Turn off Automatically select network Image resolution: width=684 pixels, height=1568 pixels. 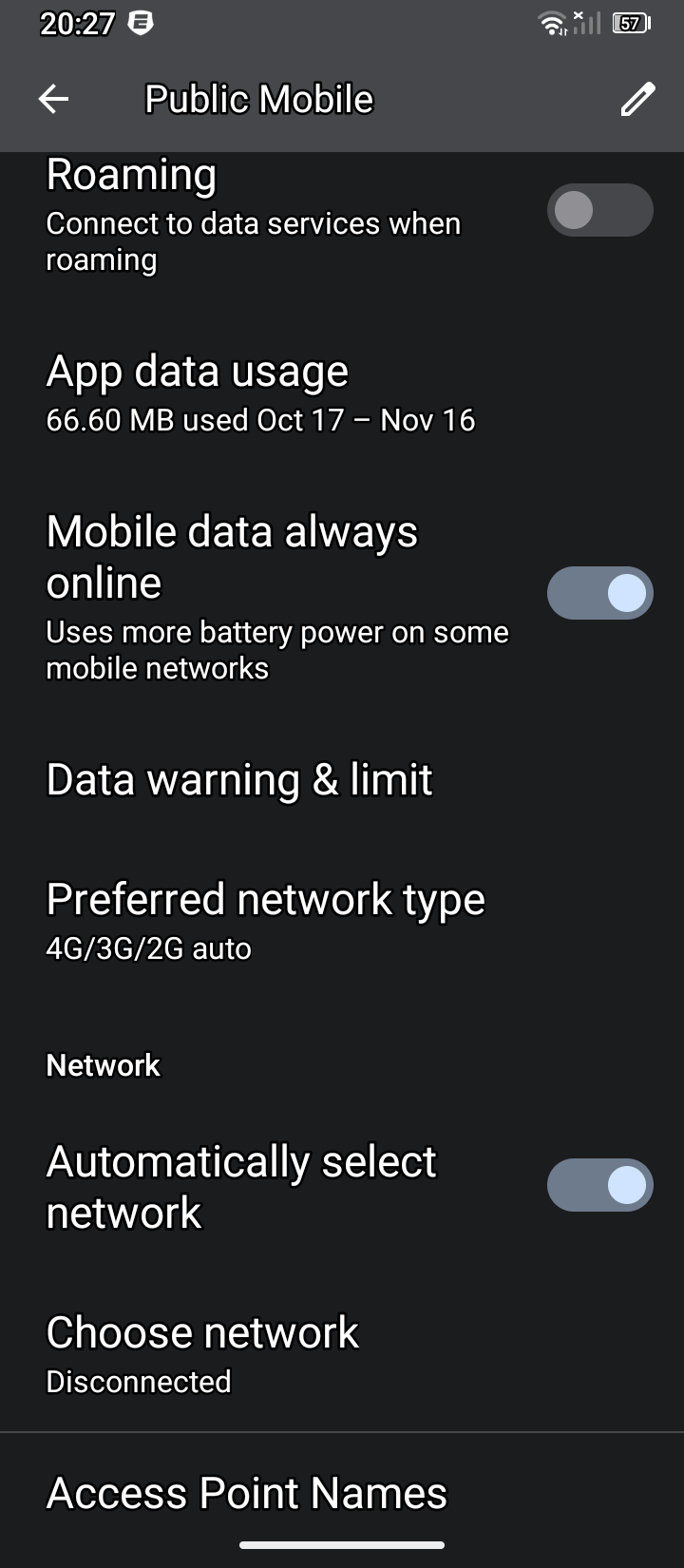click(599, 1185)
